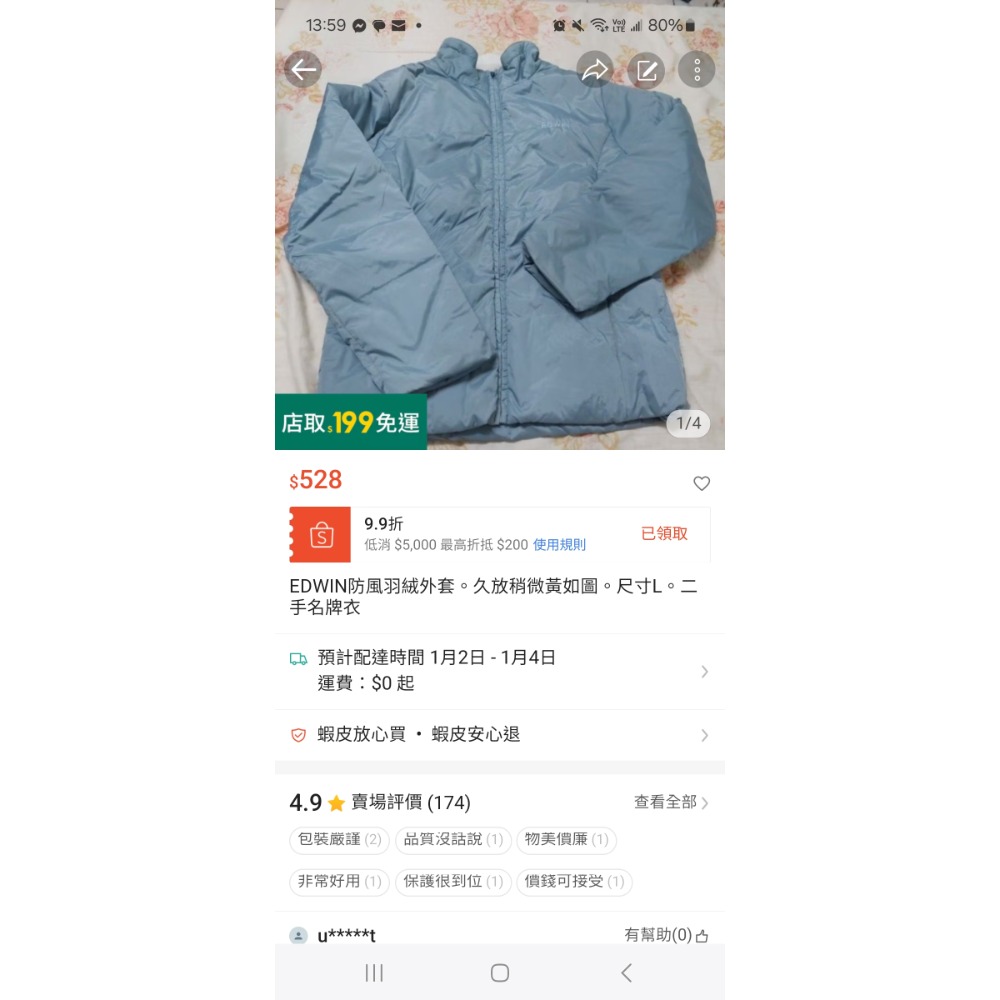Tap the 已領取 voucher button

tap(664, 534)
